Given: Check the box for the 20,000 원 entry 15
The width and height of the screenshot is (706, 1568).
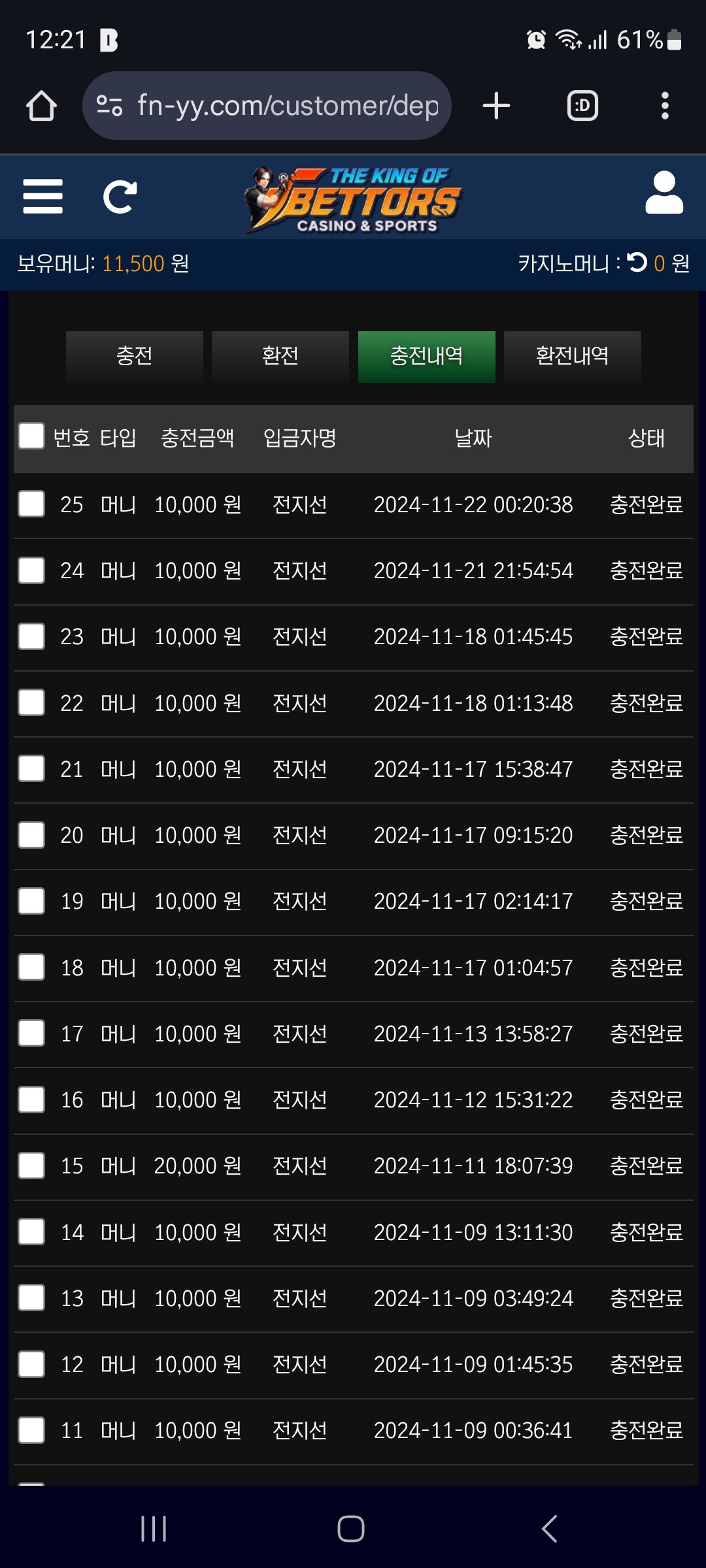Looking at the screenshot, I should pos(31,1166).
